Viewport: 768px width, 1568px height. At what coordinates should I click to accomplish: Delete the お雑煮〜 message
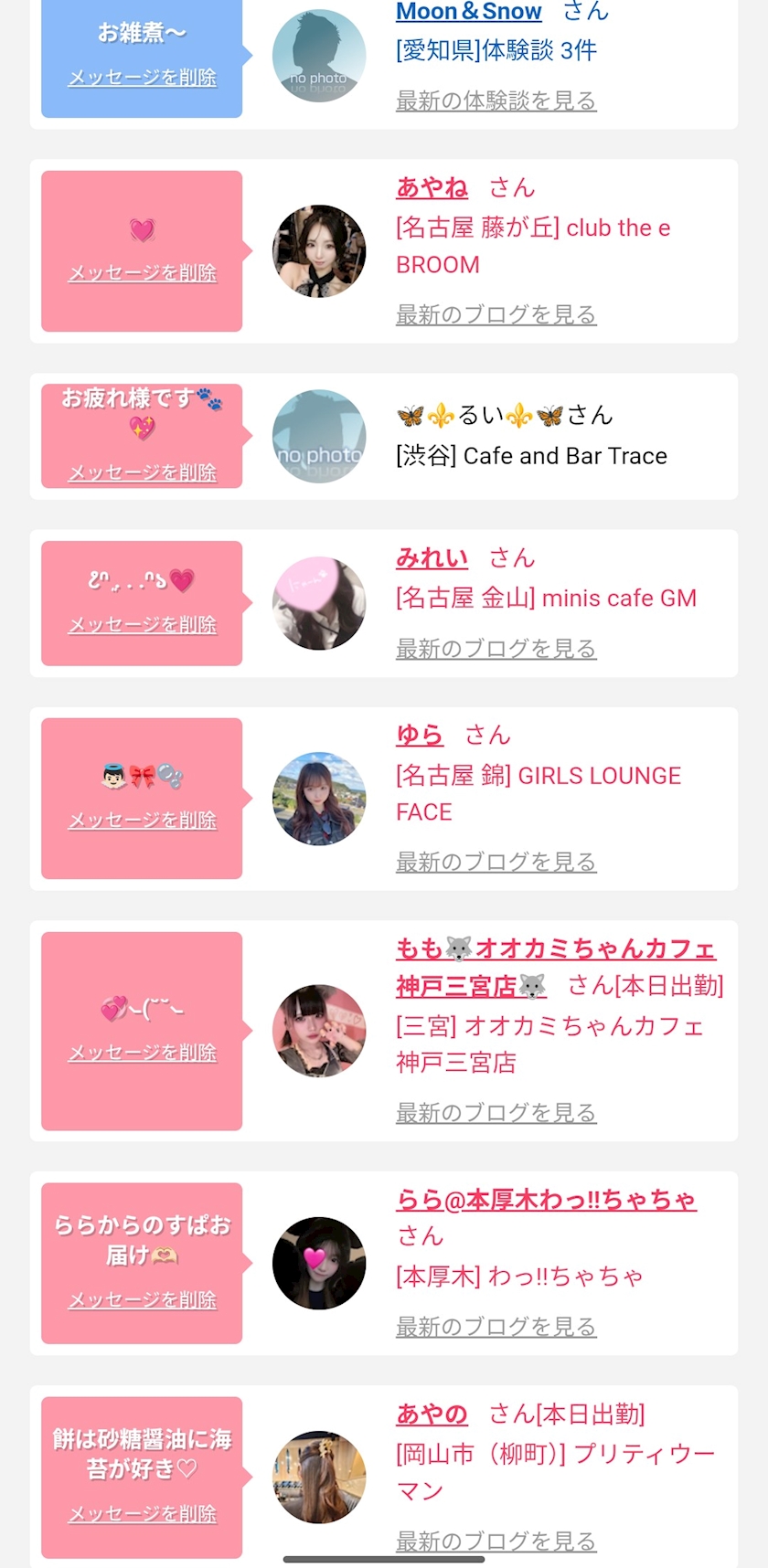[x=143, y=78]
